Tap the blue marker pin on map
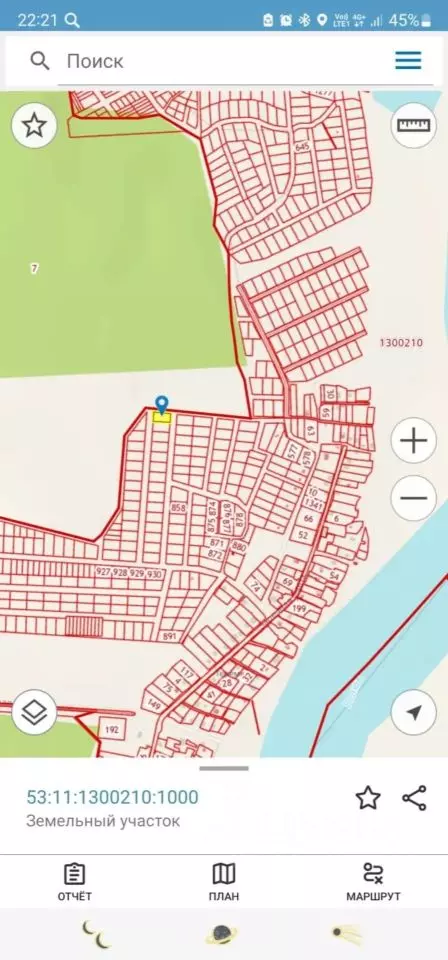Image resolution: width=448 pixels, height=960 pixels. coord(162,405)
